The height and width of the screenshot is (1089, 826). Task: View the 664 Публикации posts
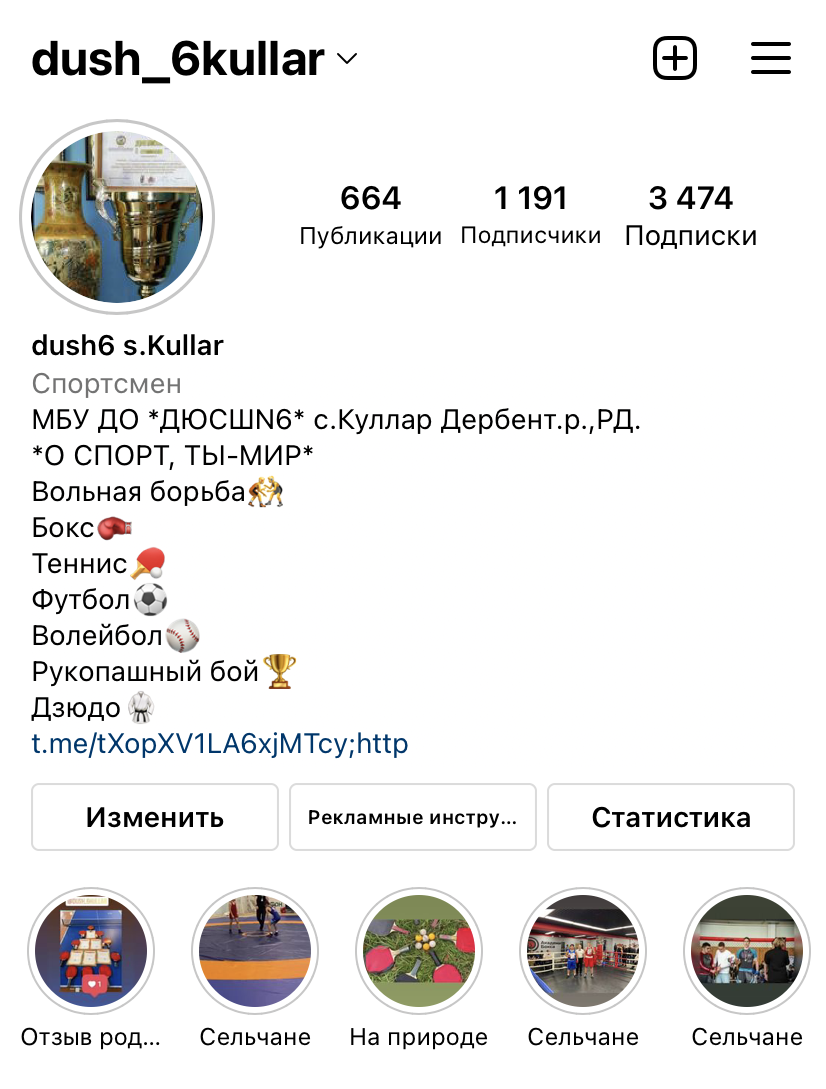pyautogui.click(x=370, y=214)
